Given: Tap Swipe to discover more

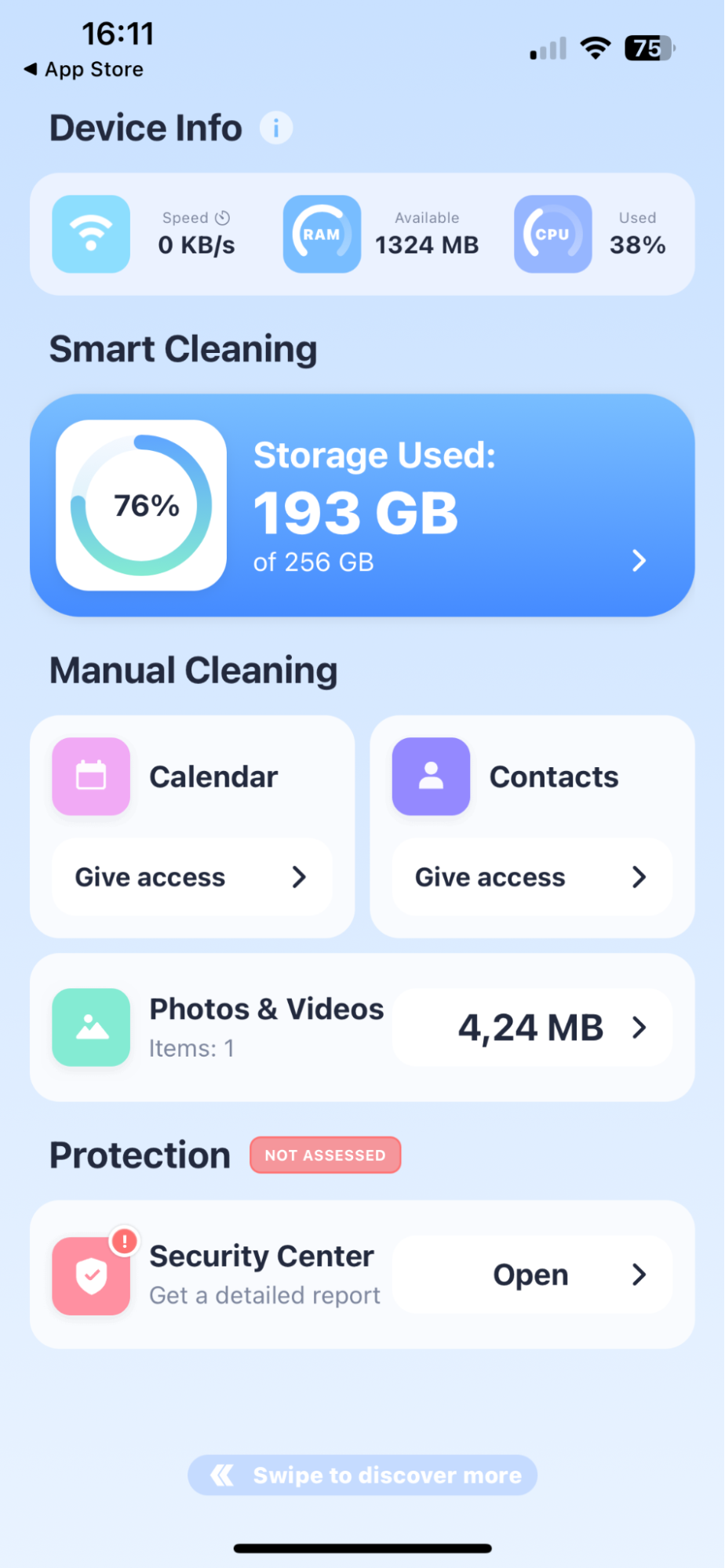Looking at the screenshot, I should 362,1475.
